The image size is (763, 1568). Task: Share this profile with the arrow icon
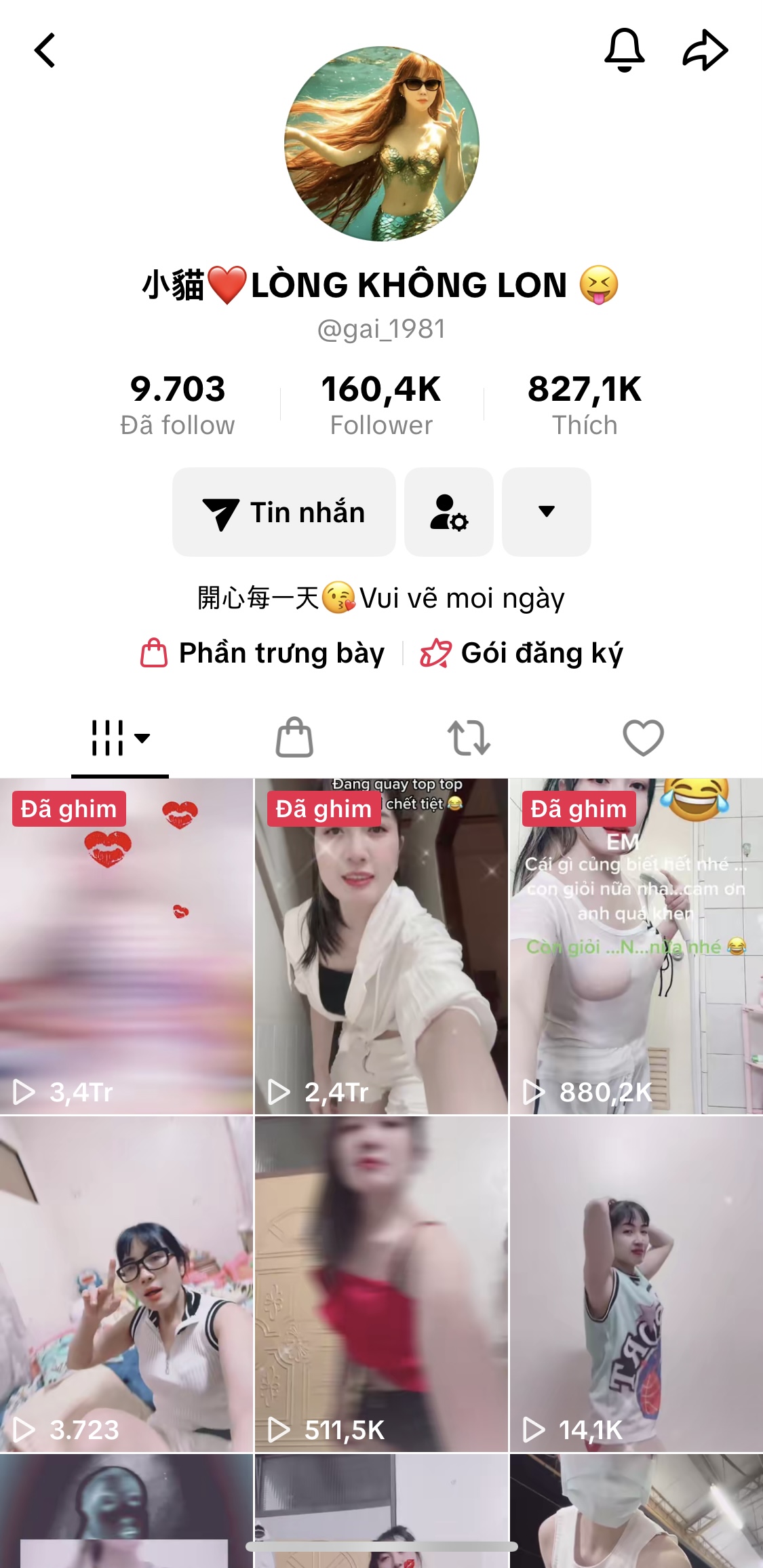pyautogui.click(x=705, y=50)
